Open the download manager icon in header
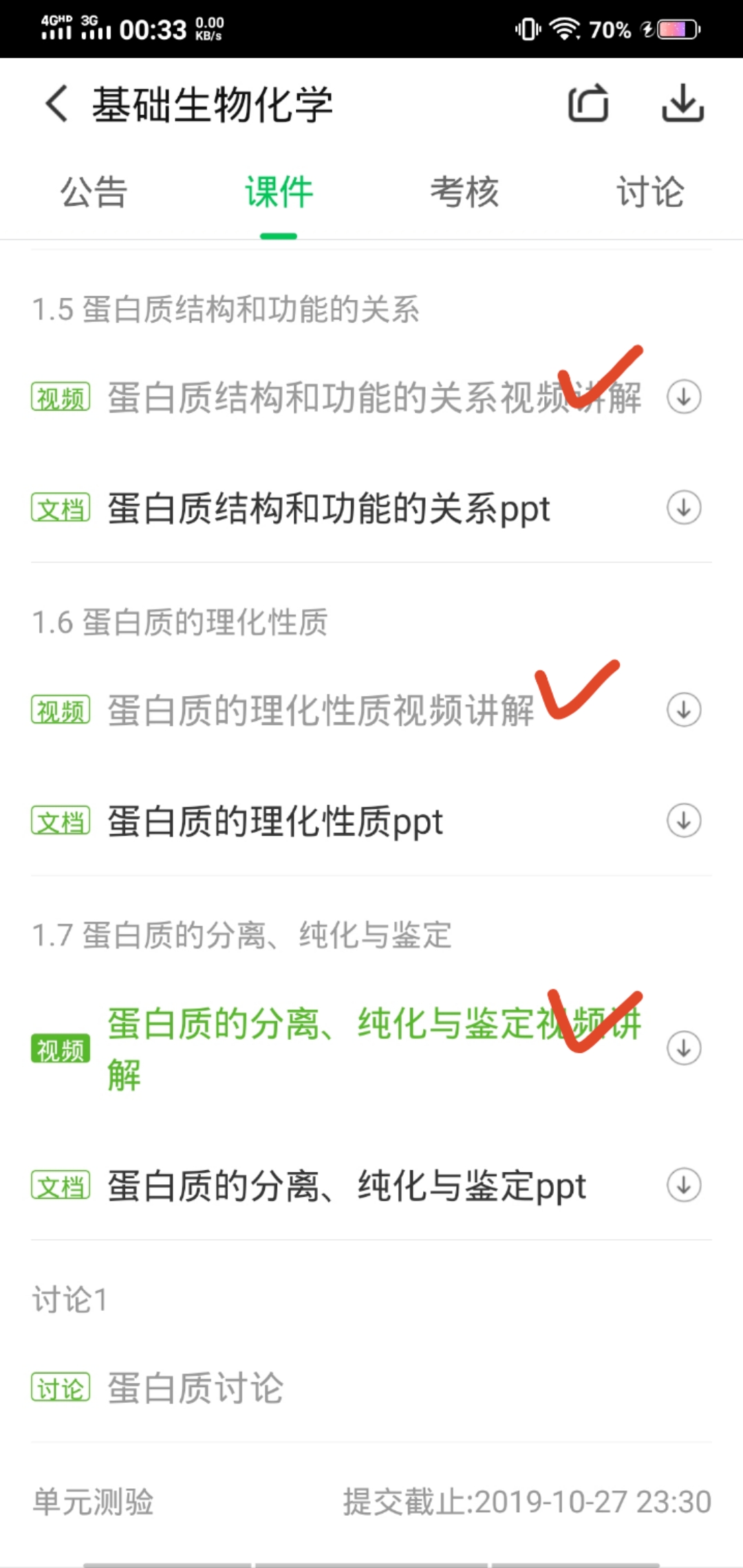The width and height of the screenshot is (743, 1568). pos(682,105)
